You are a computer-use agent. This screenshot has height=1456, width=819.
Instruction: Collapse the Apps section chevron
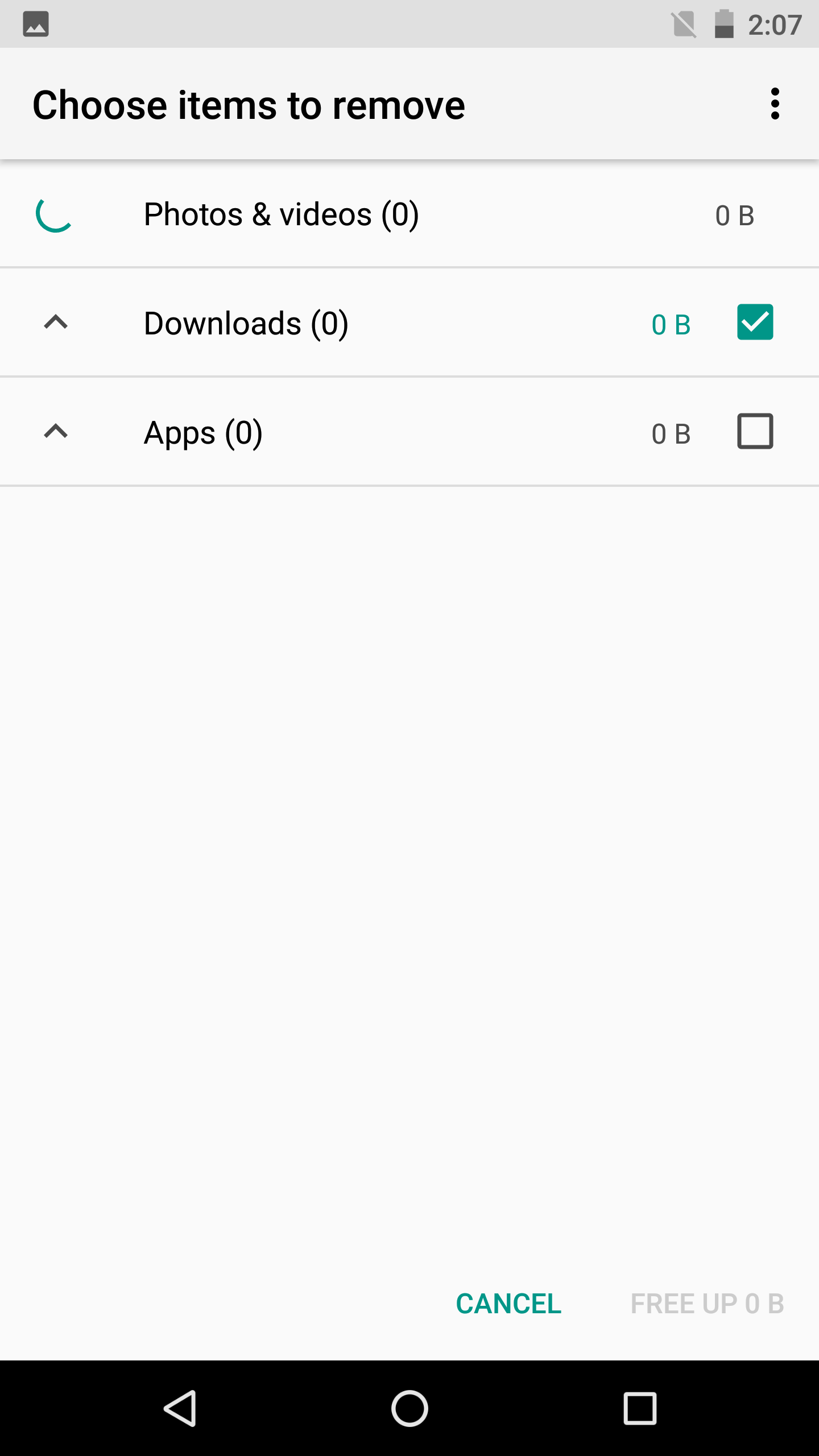(x=56, y=432)
